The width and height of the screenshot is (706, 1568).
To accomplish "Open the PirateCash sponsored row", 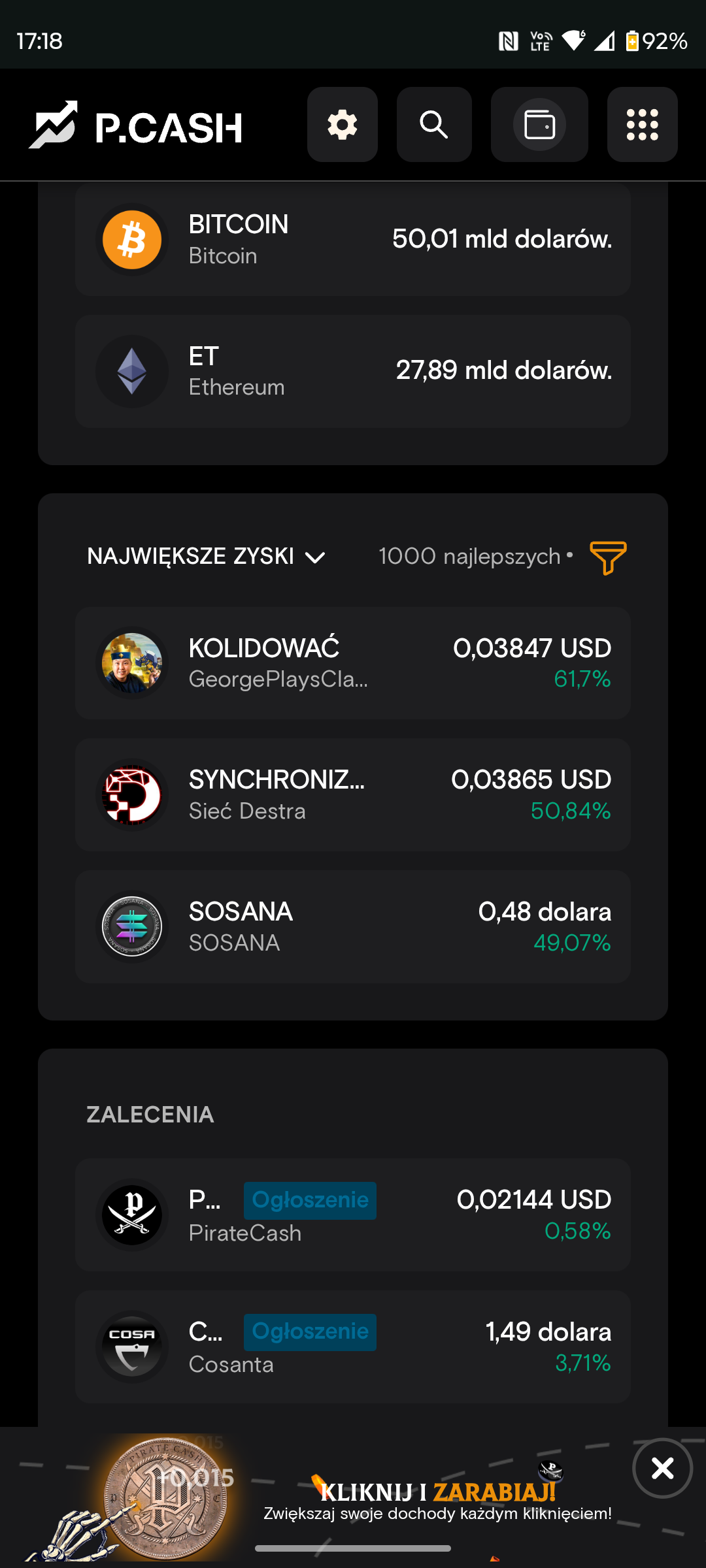I will tap(353, 1215).
